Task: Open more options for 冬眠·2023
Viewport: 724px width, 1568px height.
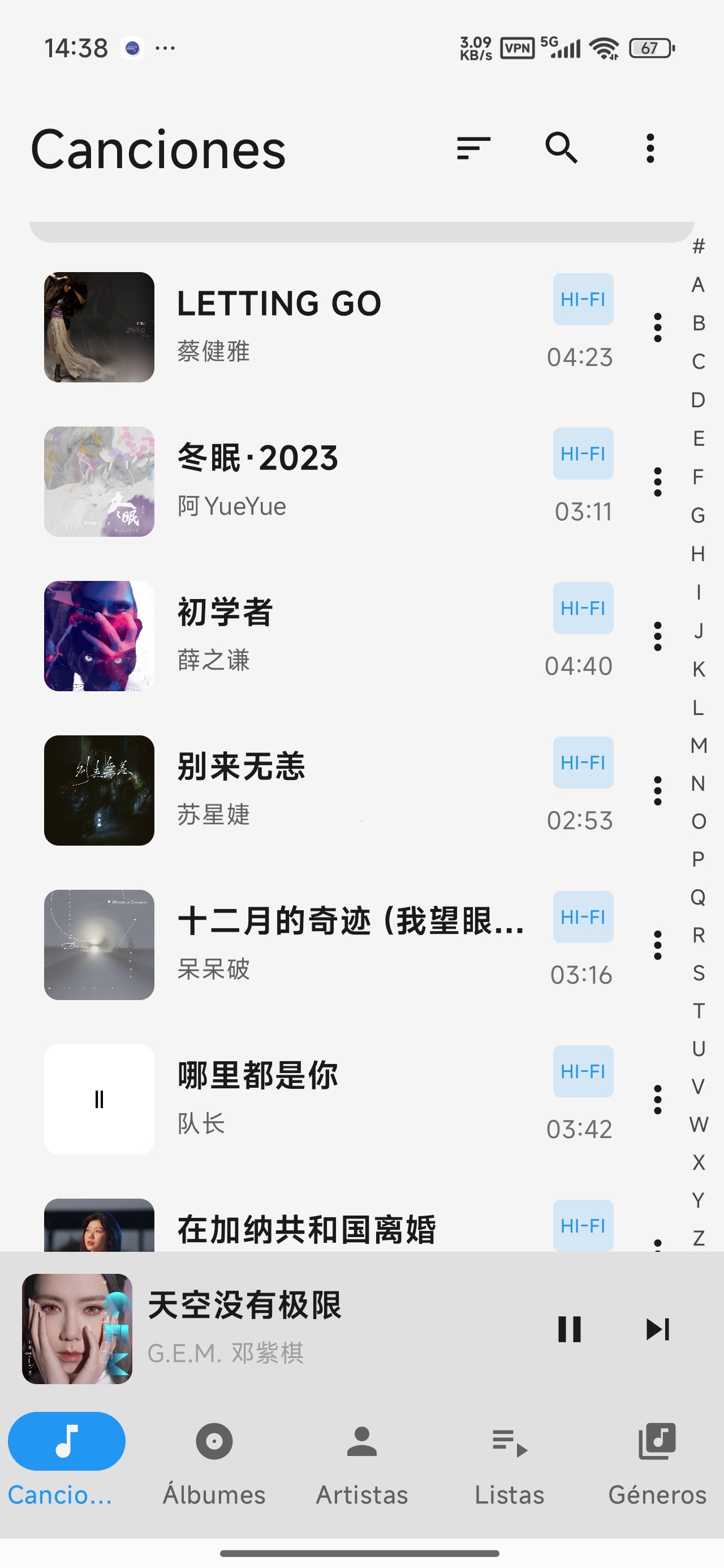Action: click(x=658, y=481)
